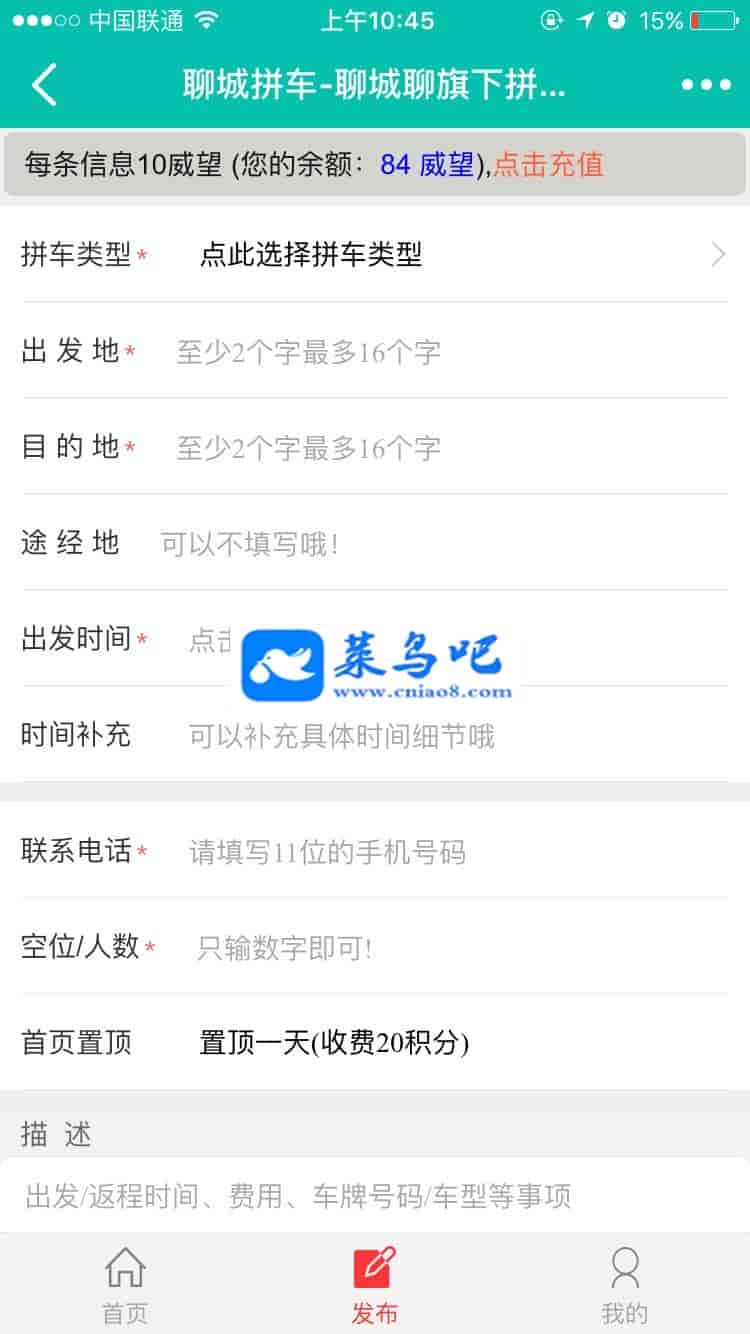Viewport: 750px width, 1334px height.
Task: Open the three-dot overflow menu
Action: tap(706, 85)
